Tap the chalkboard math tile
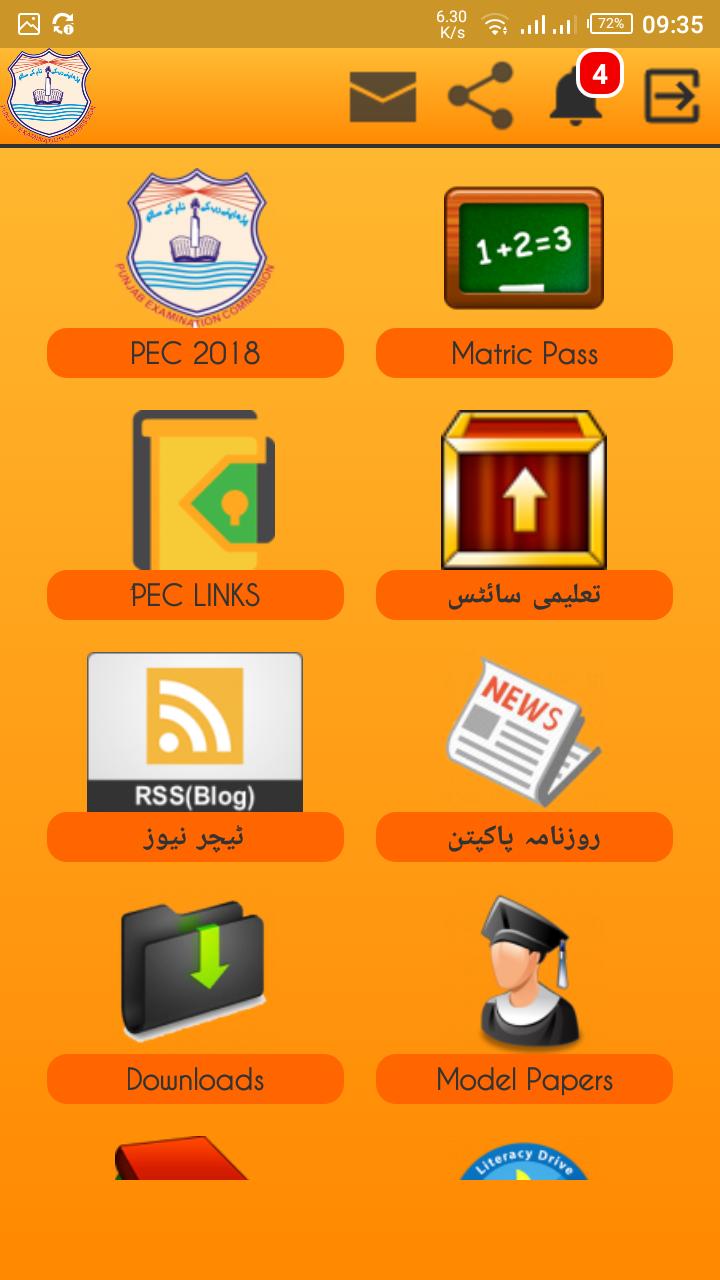The height and width of the screenshot is (1280, 720). pos(524,248)
